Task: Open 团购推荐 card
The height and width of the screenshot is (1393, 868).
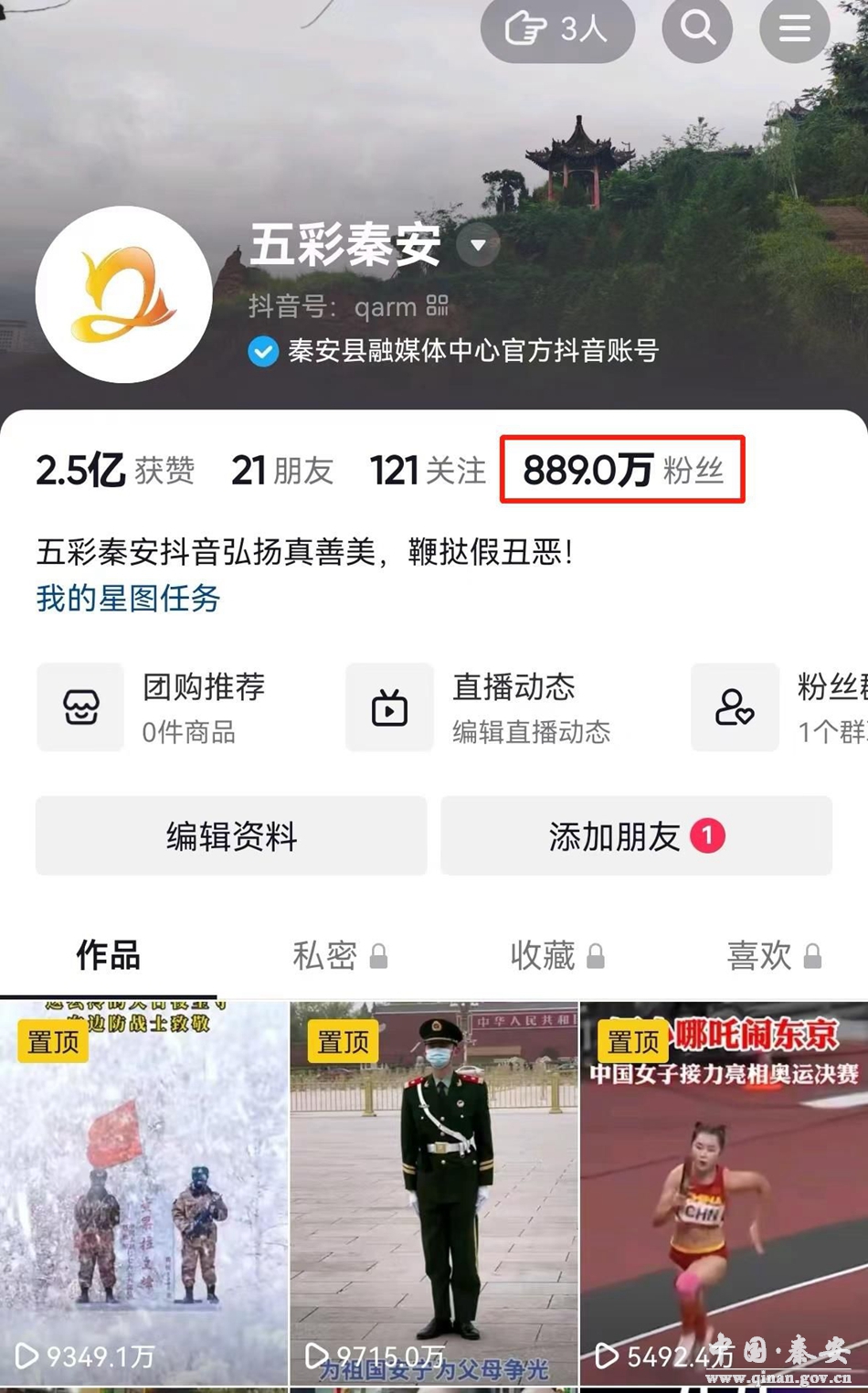Action: 174,707
